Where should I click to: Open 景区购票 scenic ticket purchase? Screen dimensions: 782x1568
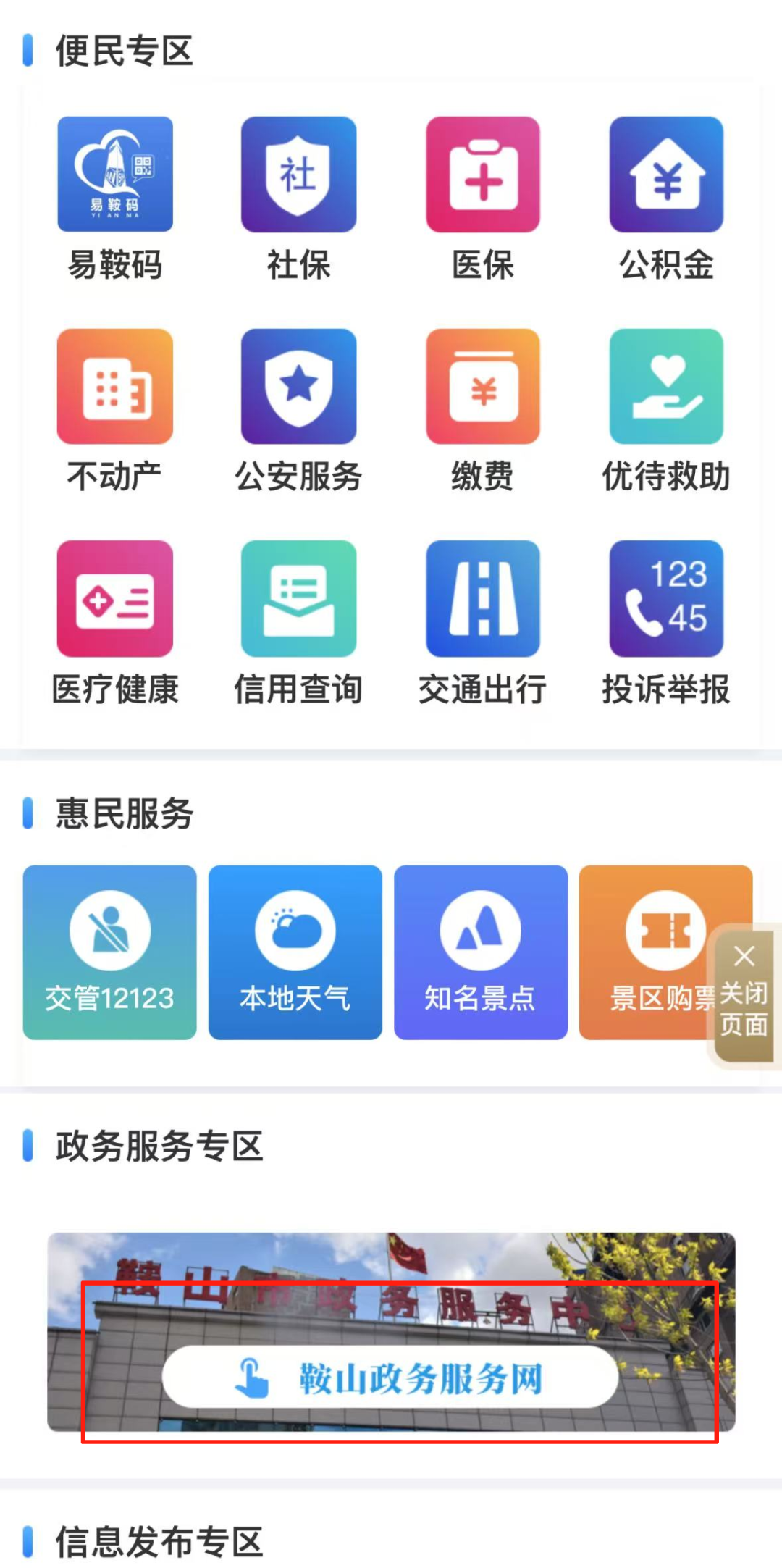click(644, 952)
